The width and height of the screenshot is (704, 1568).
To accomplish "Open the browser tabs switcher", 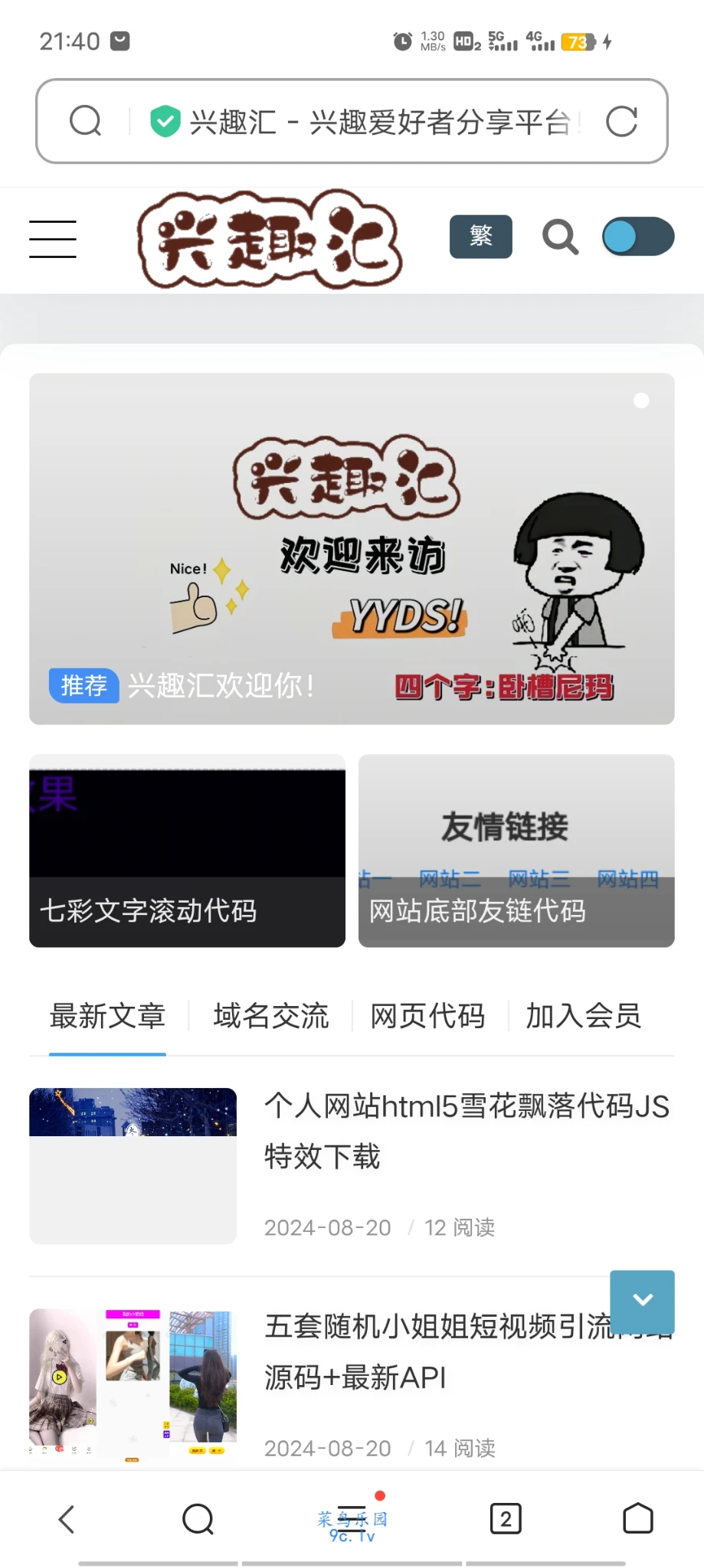I will pos(506,1519).
